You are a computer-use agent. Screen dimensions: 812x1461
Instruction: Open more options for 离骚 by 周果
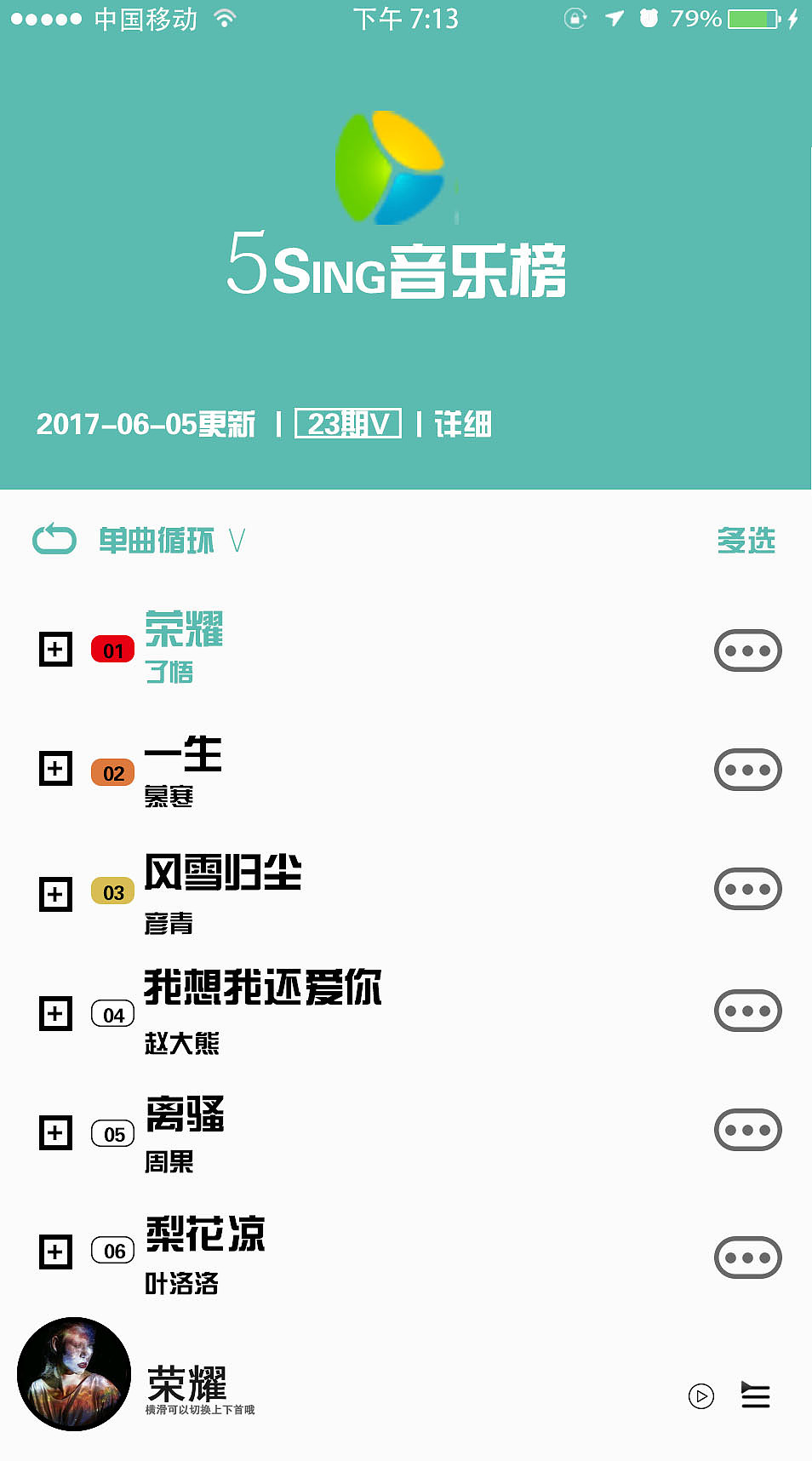pos(747,1130)
